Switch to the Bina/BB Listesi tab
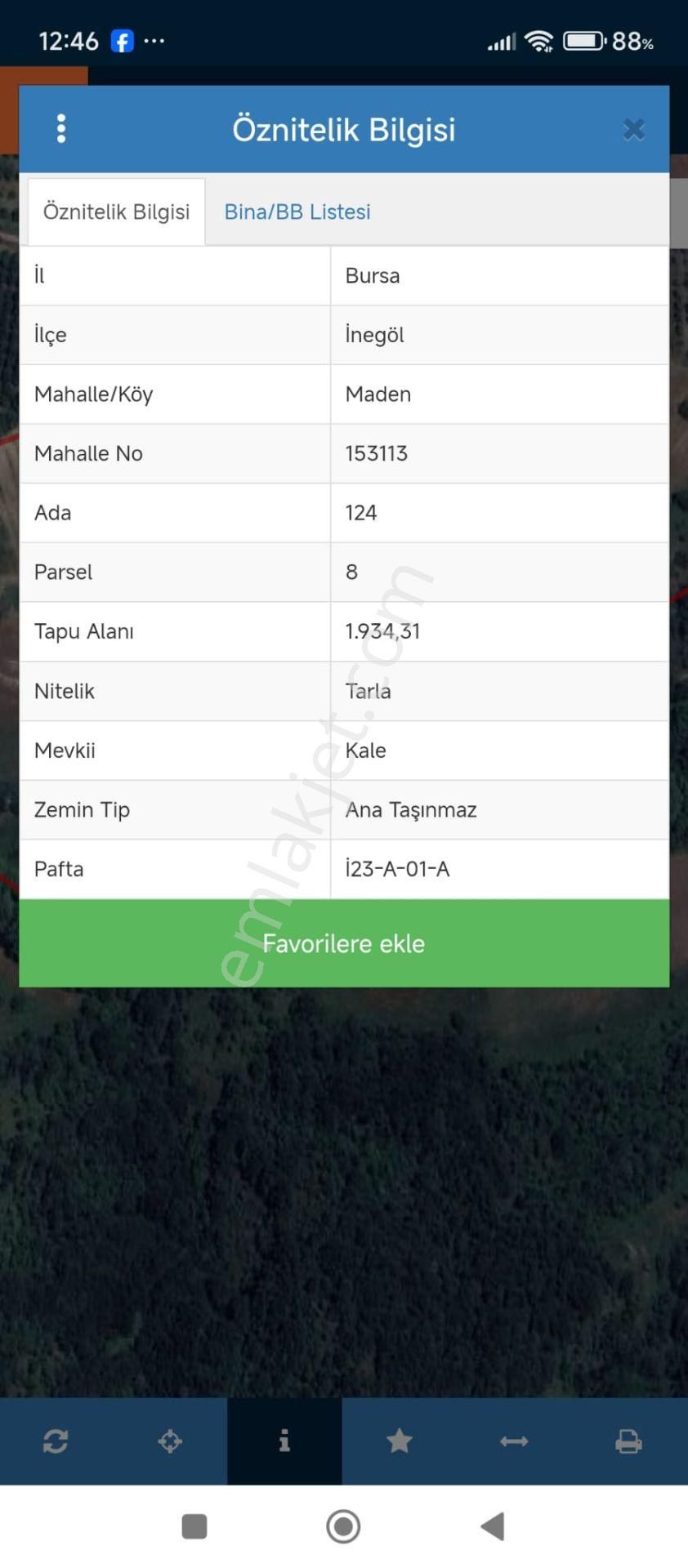 (x=297, y=212)
